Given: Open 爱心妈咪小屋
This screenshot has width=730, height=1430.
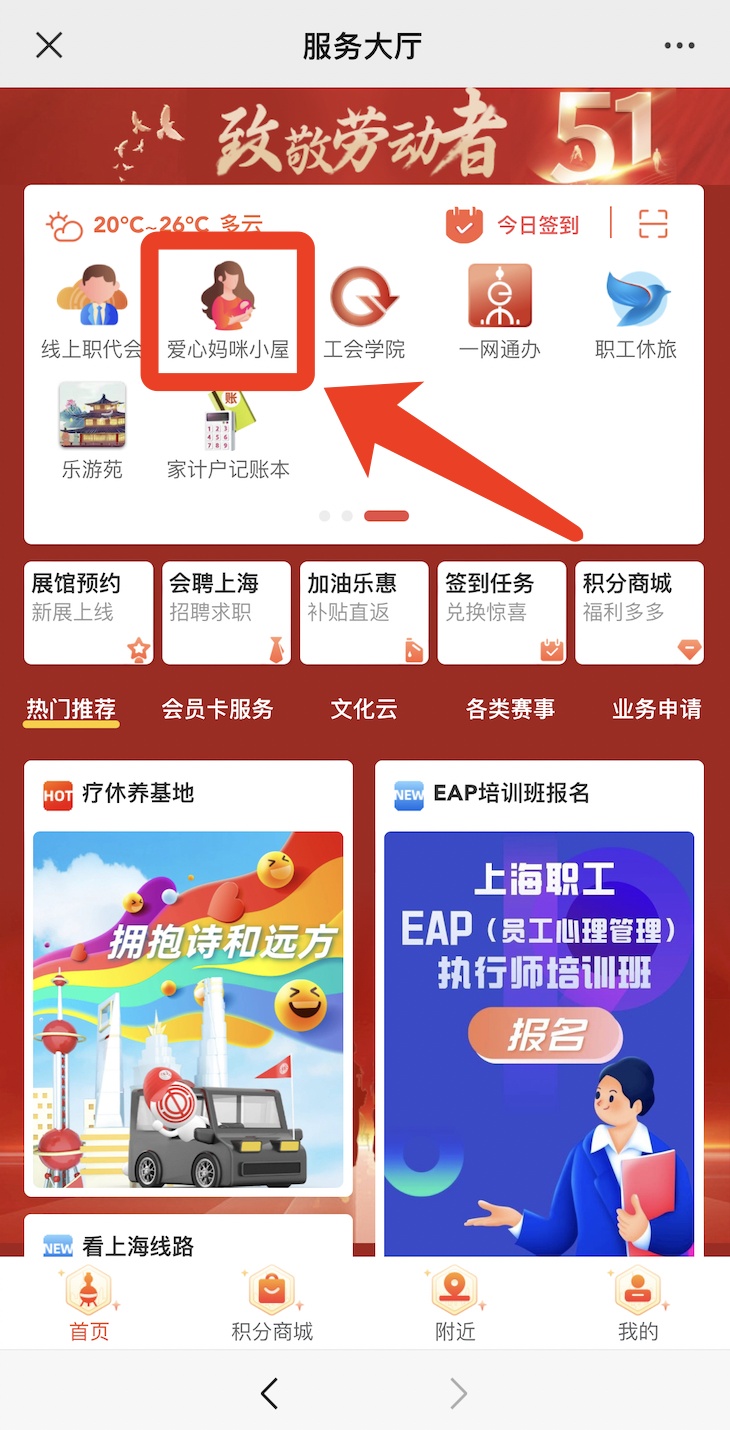Looking at the screenshot, I should (x=228, y=312).
